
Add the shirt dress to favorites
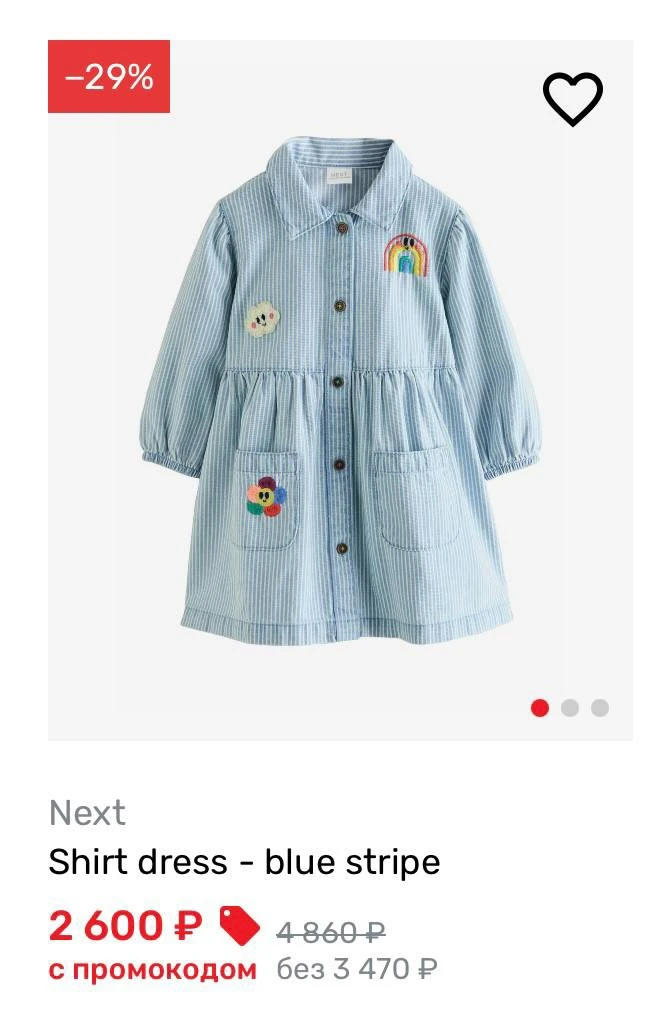[x=572, y=99]
